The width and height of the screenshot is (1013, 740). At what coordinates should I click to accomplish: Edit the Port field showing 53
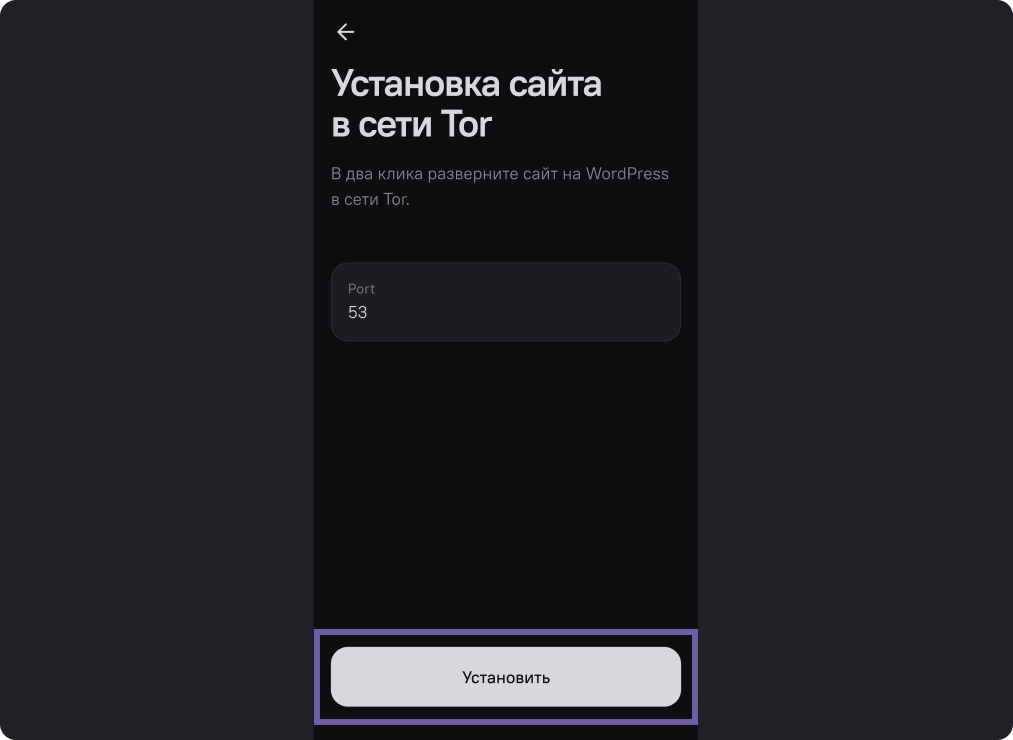click(x=505, y=303)
